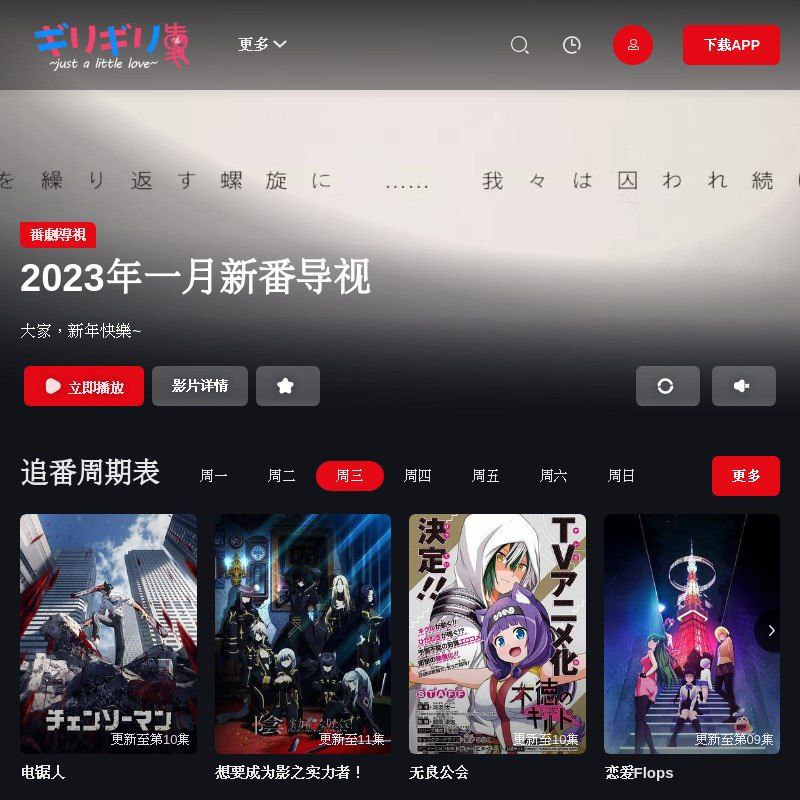Viewport: 800px width, 800px height.
Task: Select the 周四 schedule tab
Action: (x=418, y=476)
